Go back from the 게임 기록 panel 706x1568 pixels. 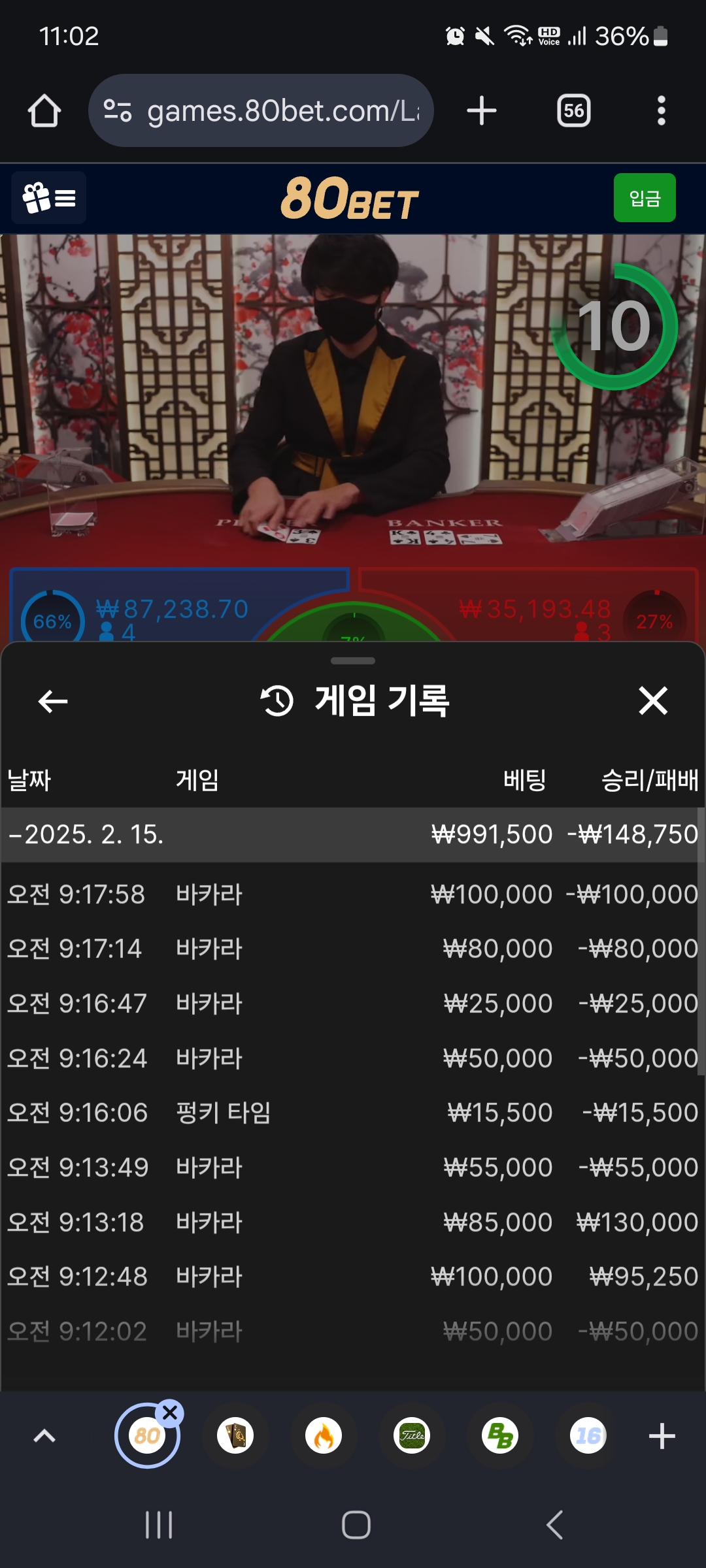coord(53,702)
